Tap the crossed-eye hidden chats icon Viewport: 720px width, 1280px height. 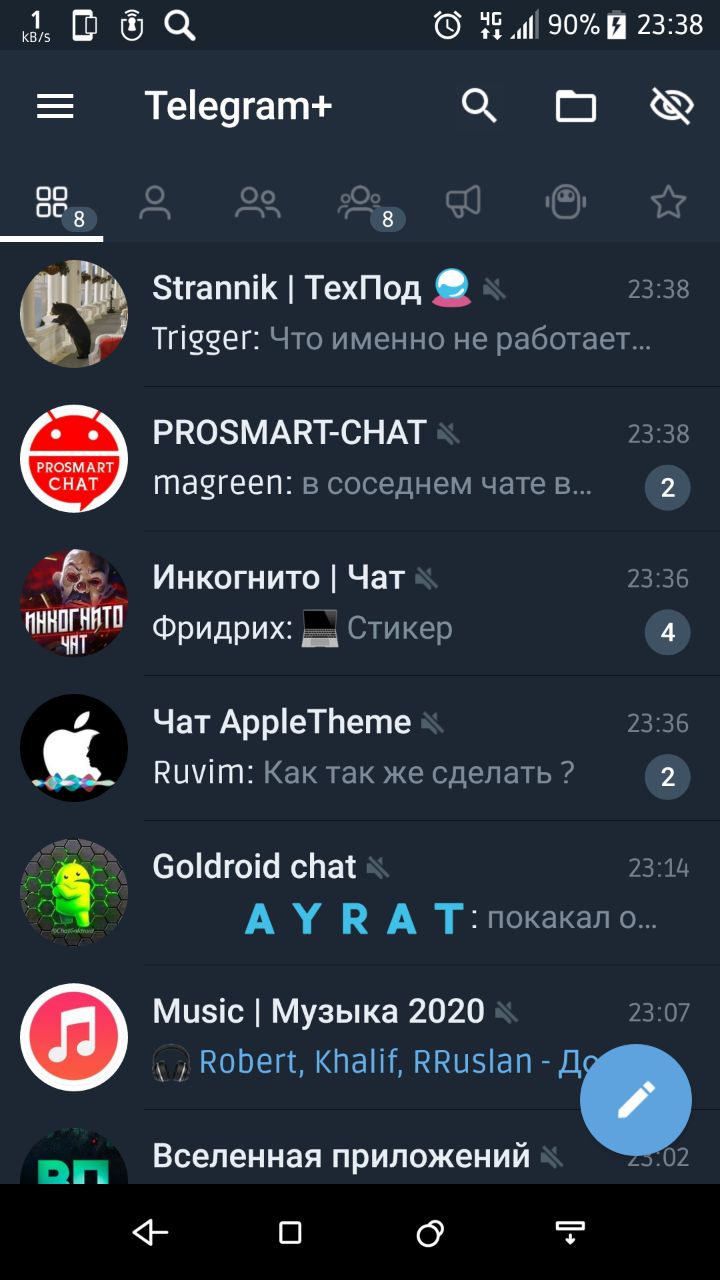click(671, 106)
